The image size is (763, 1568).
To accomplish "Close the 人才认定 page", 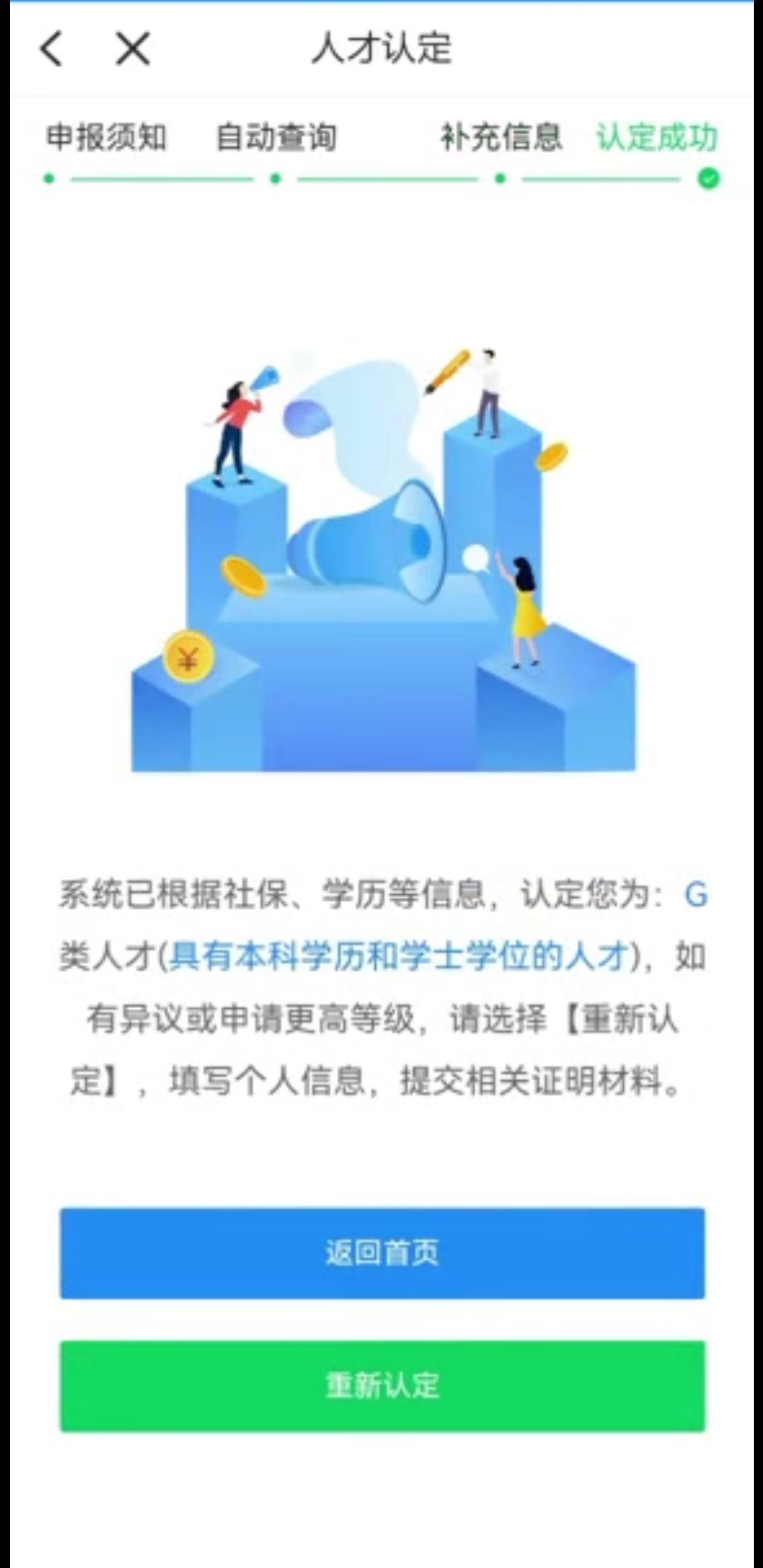I will pyautogui.click(x=133, y=49).
